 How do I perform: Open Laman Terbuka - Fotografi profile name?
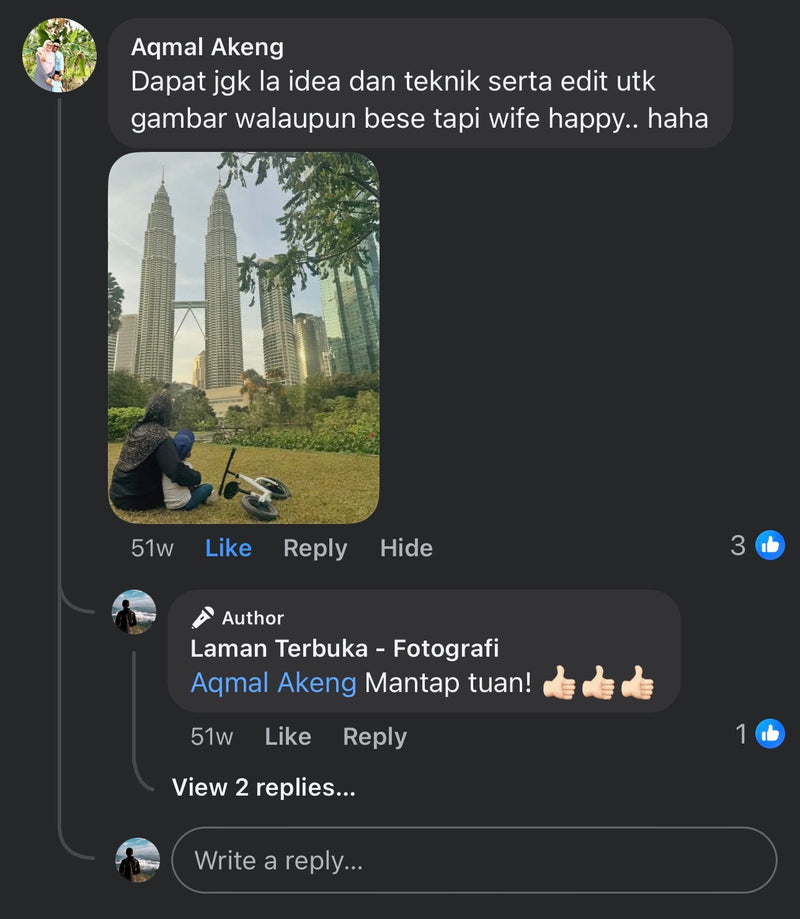[x=344, y=648]
